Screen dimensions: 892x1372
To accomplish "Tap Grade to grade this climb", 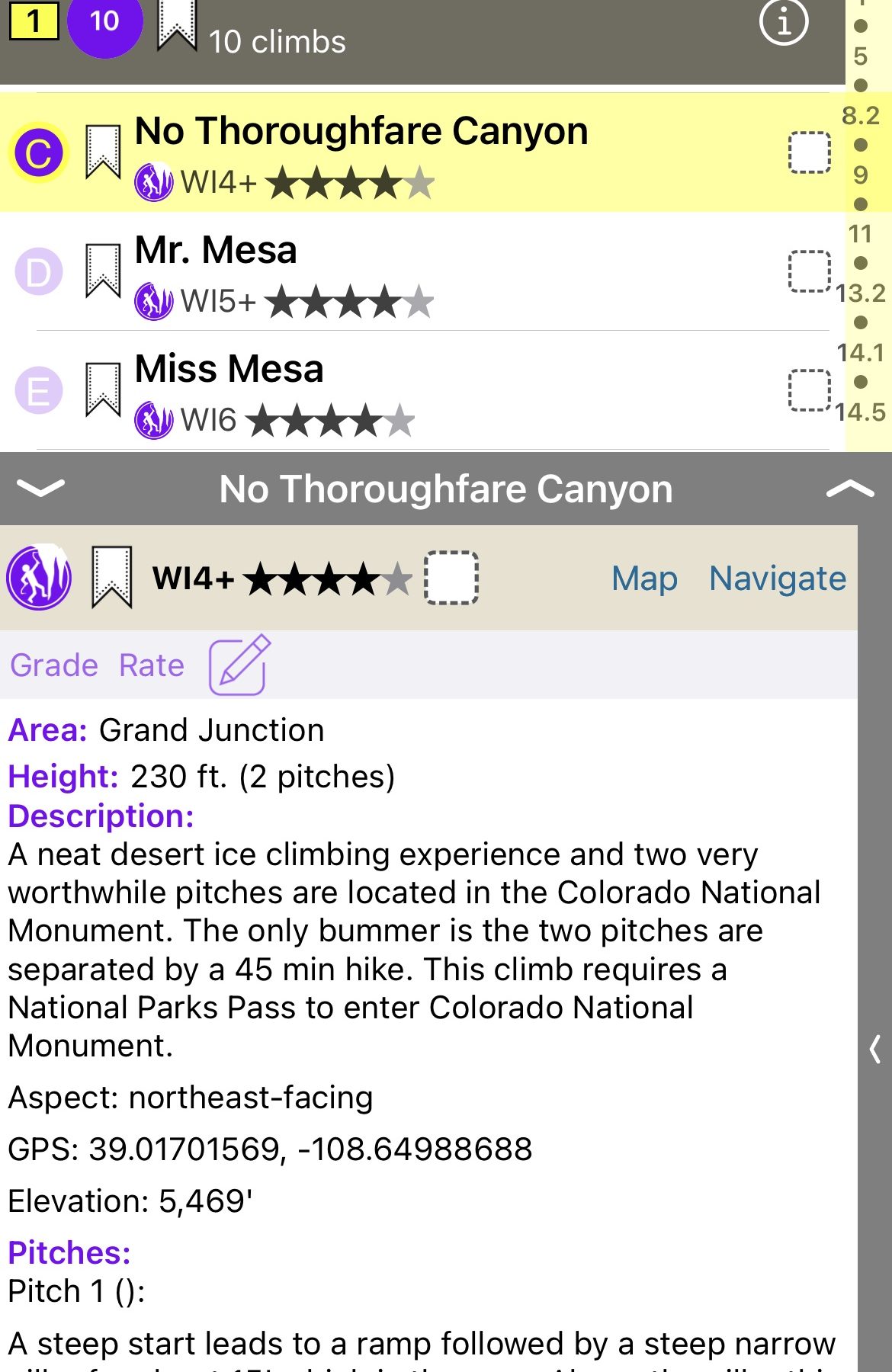I will coord(54,665).
